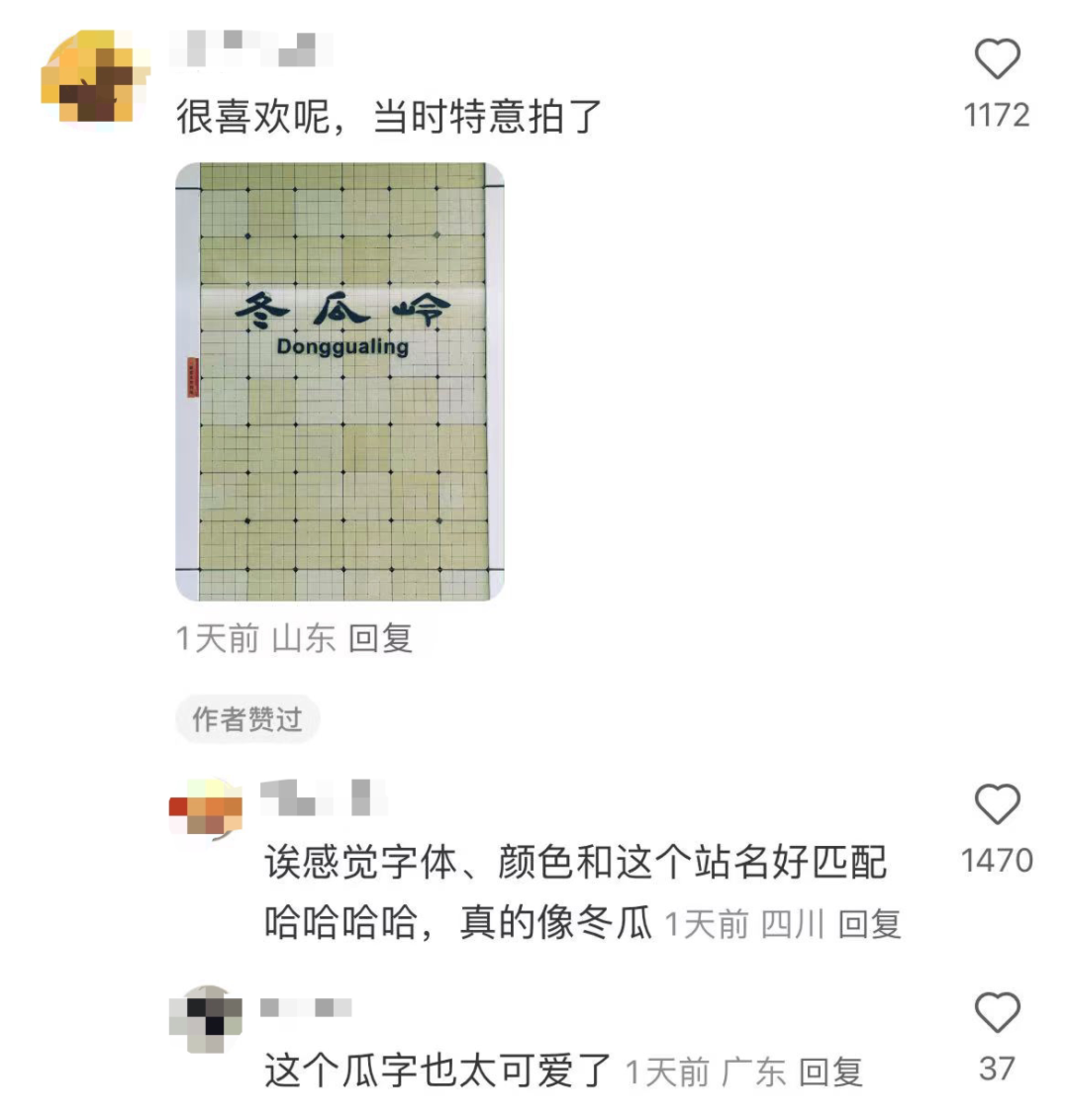
Task: View profile of the 广东 commenter's avatar
Action: click(x=206, y=1018)
